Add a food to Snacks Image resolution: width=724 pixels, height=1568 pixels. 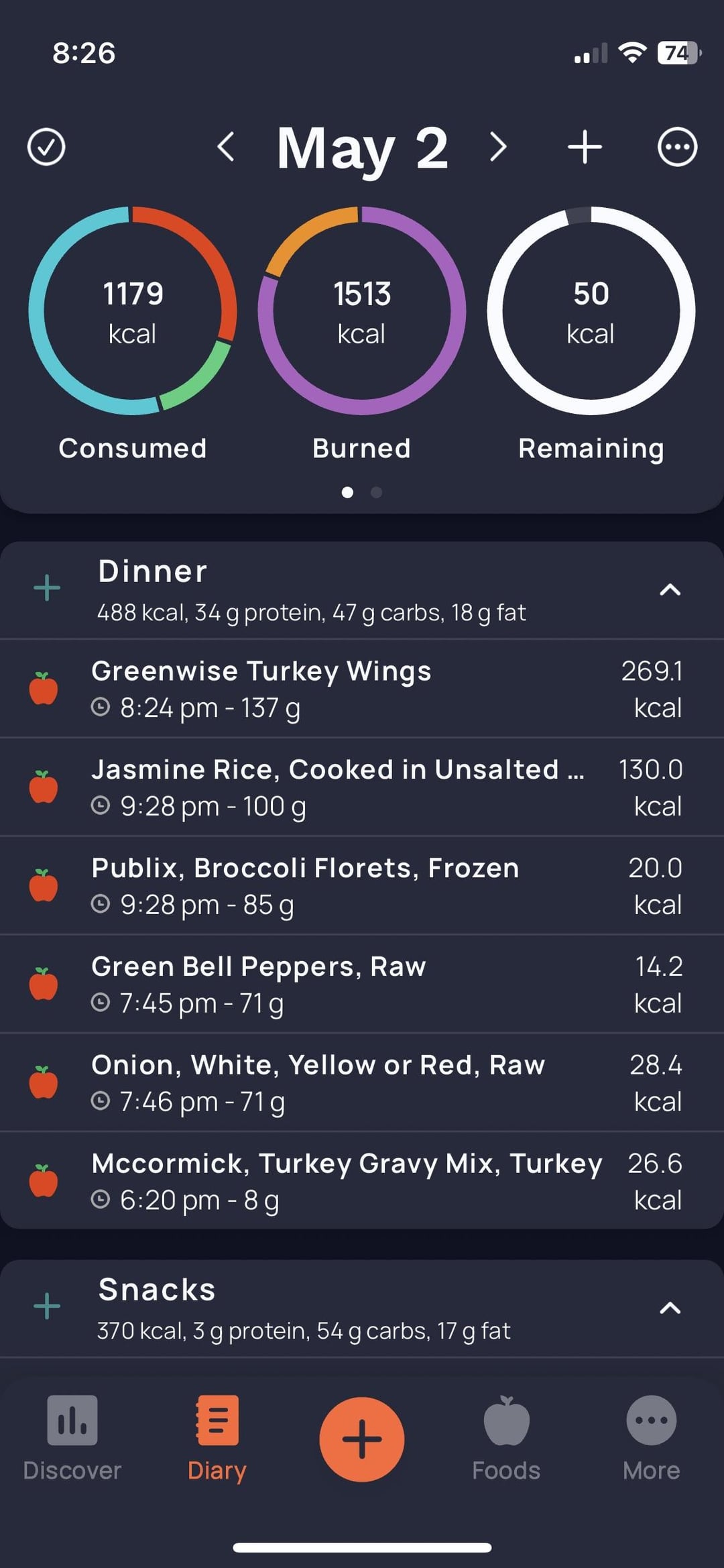47,1306
